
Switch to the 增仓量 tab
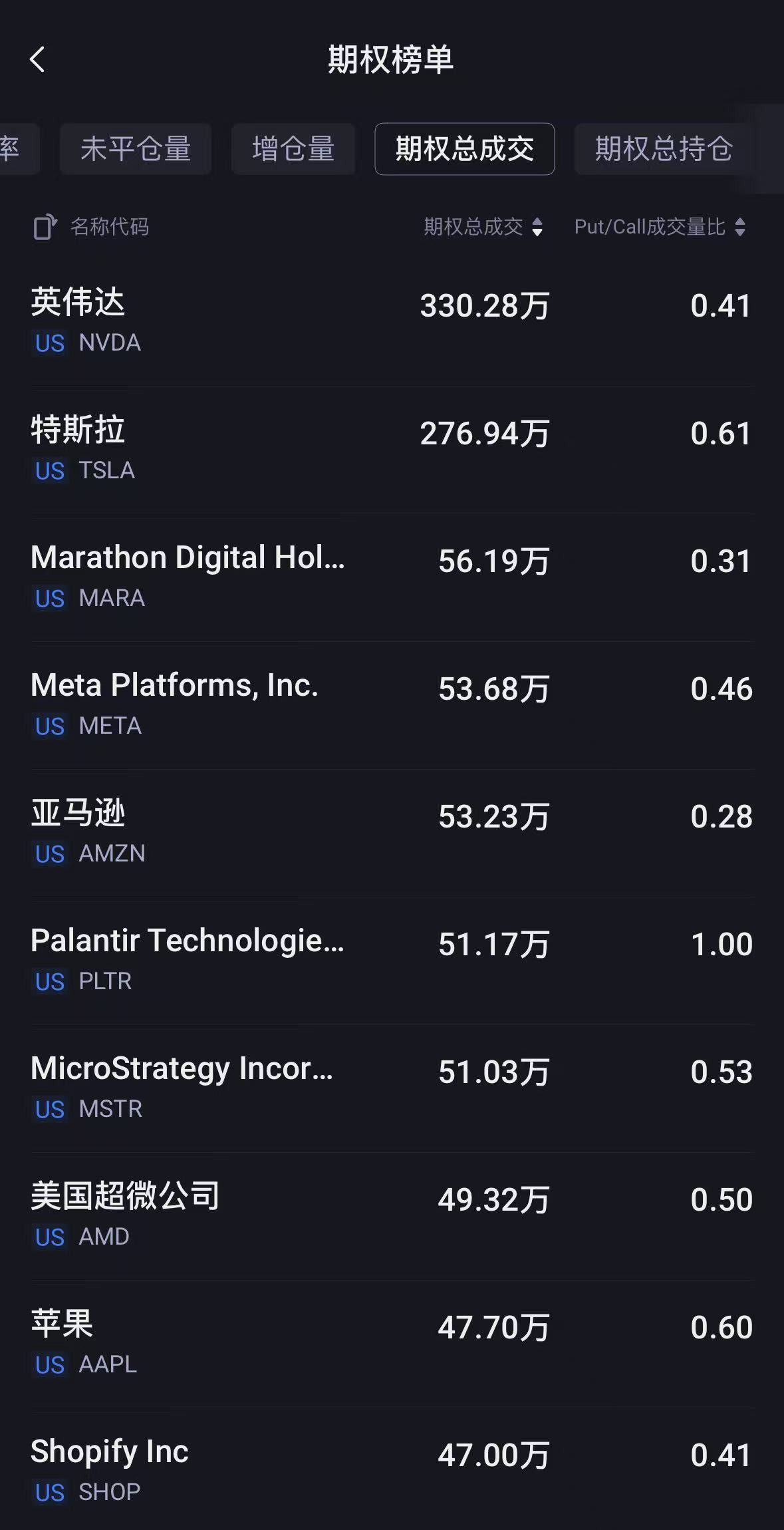[x=293, y=149]
